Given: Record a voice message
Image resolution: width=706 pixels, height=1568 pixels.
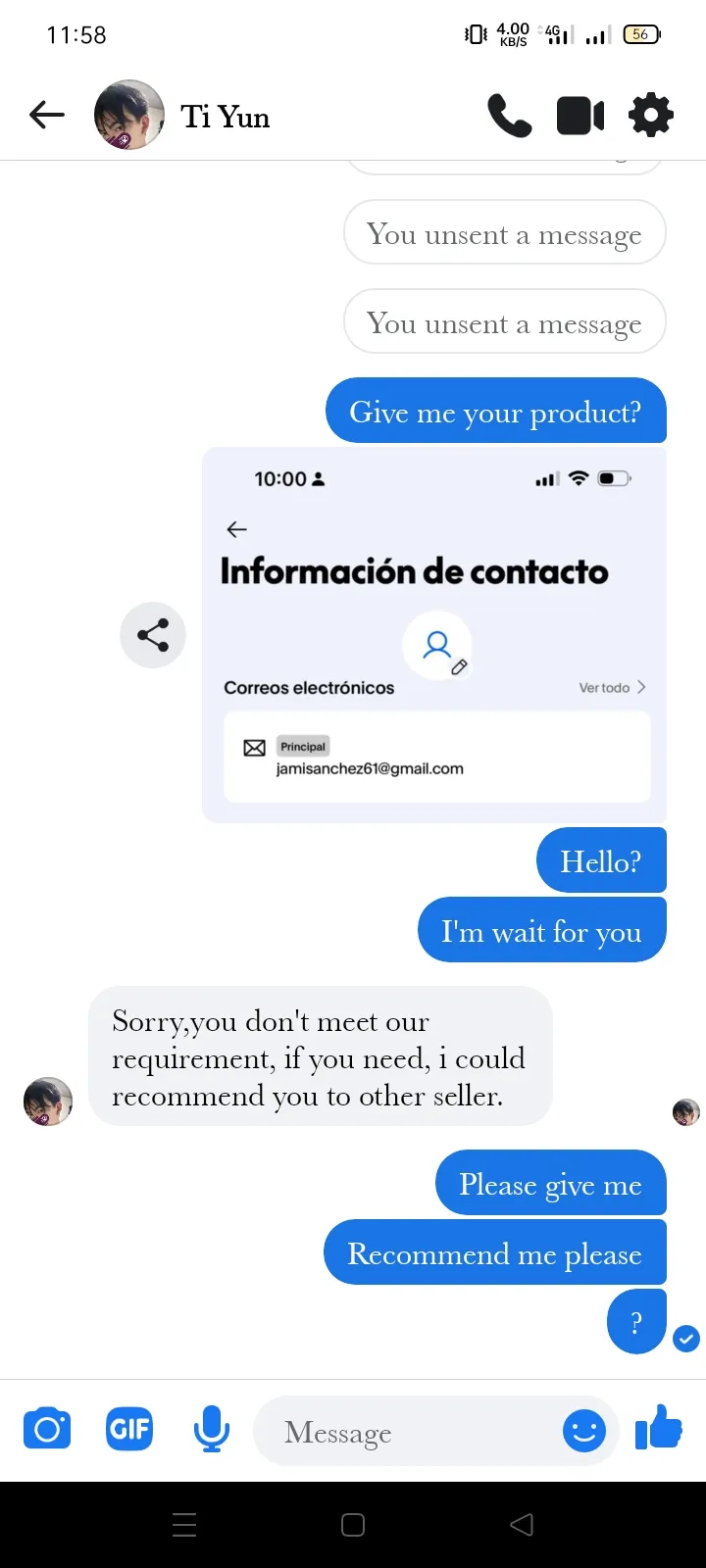Looking at the screenshot, I should tap(211, 1430).
